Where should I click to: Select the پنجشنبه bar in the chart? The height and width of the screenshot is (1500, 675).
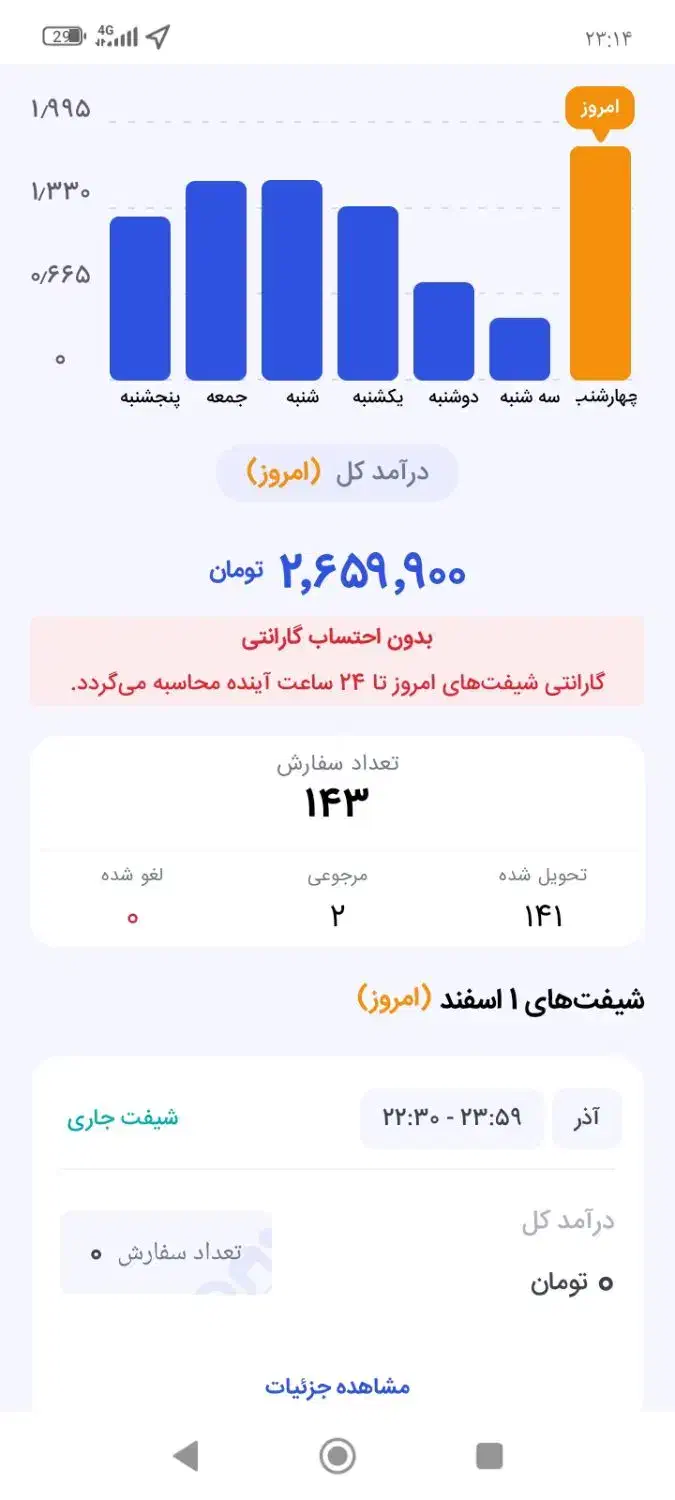point(140,298)
